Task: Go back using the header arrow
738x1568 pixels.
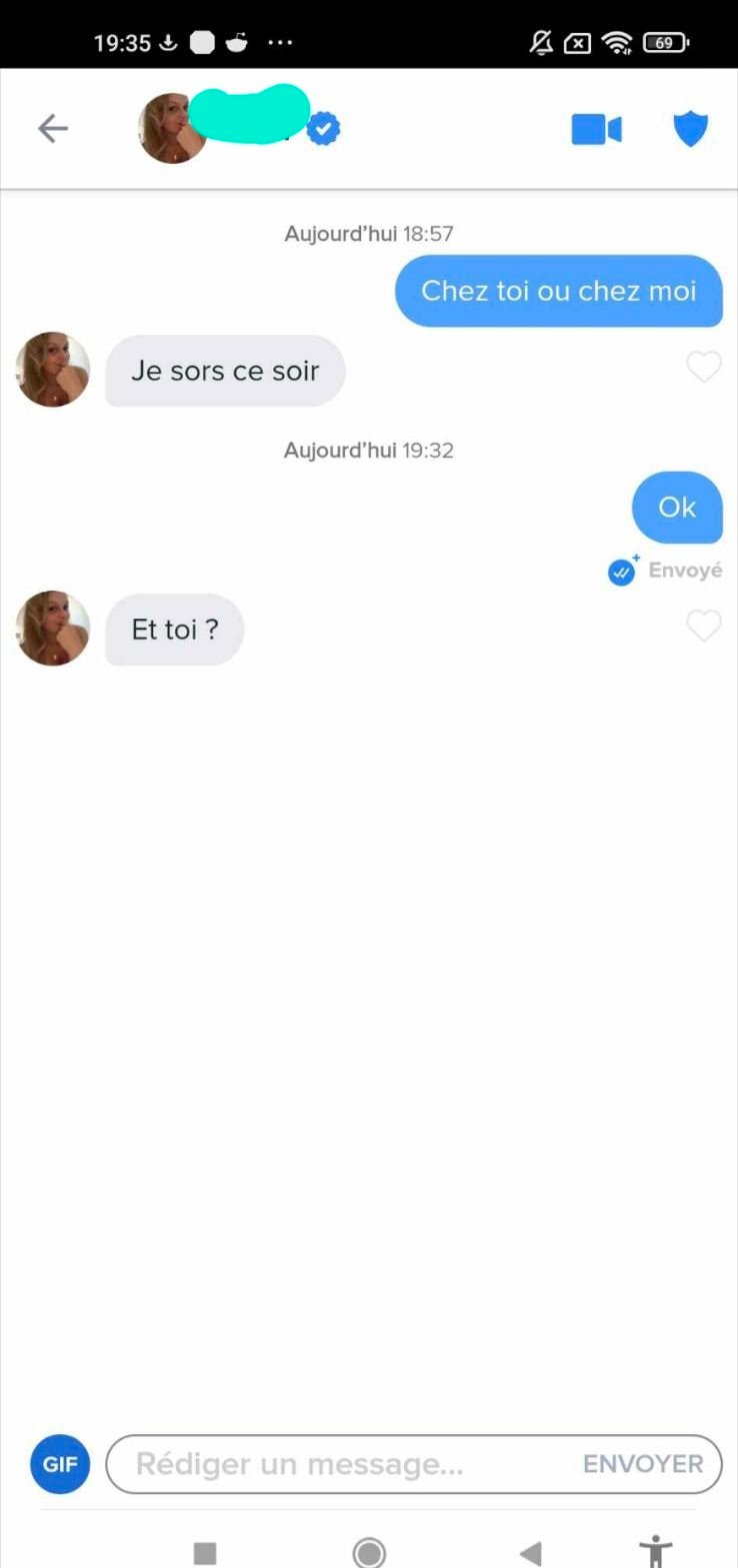Action: (53, 129)
